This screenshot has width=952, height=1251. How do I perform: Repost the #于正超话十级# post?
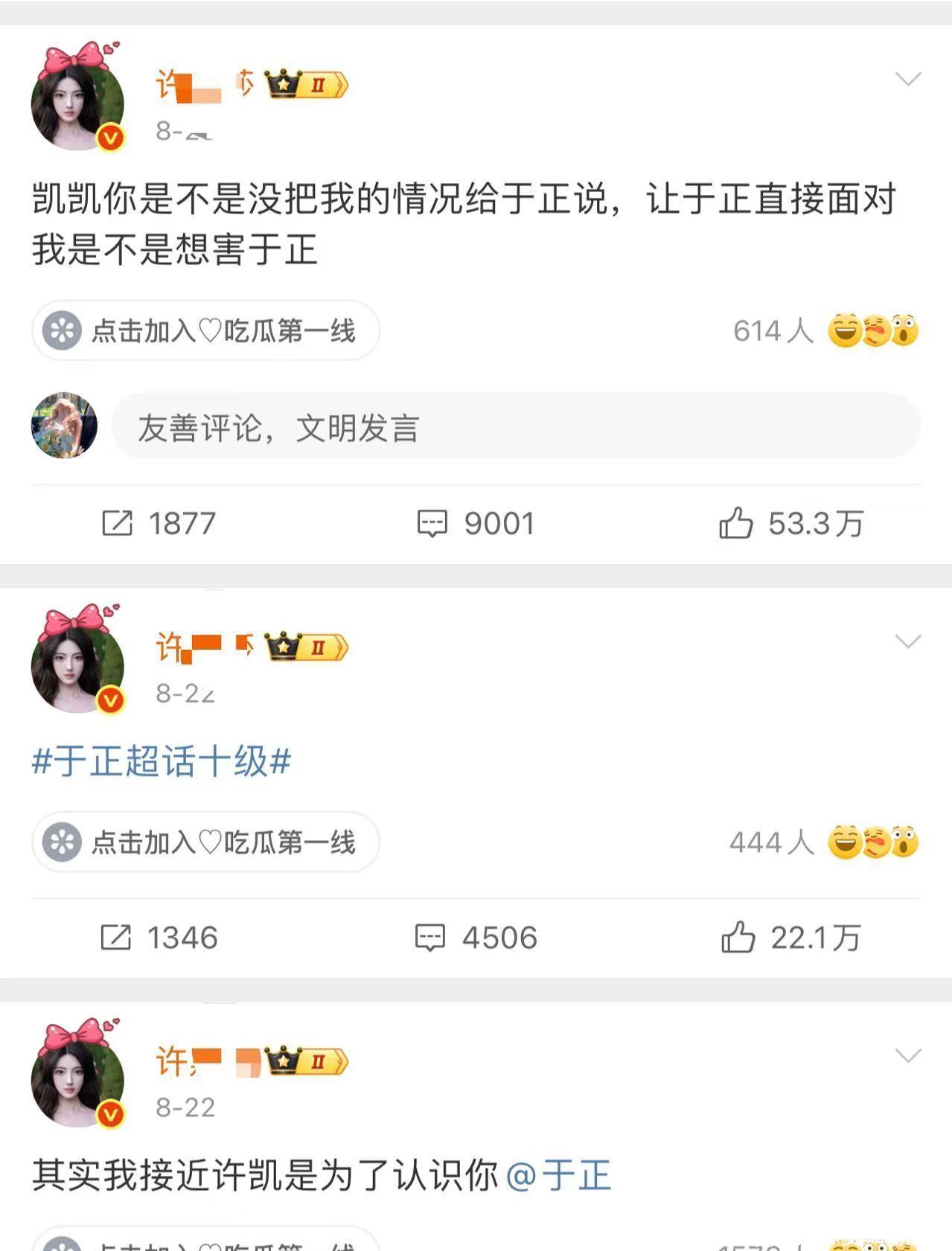tap(159, 938)
